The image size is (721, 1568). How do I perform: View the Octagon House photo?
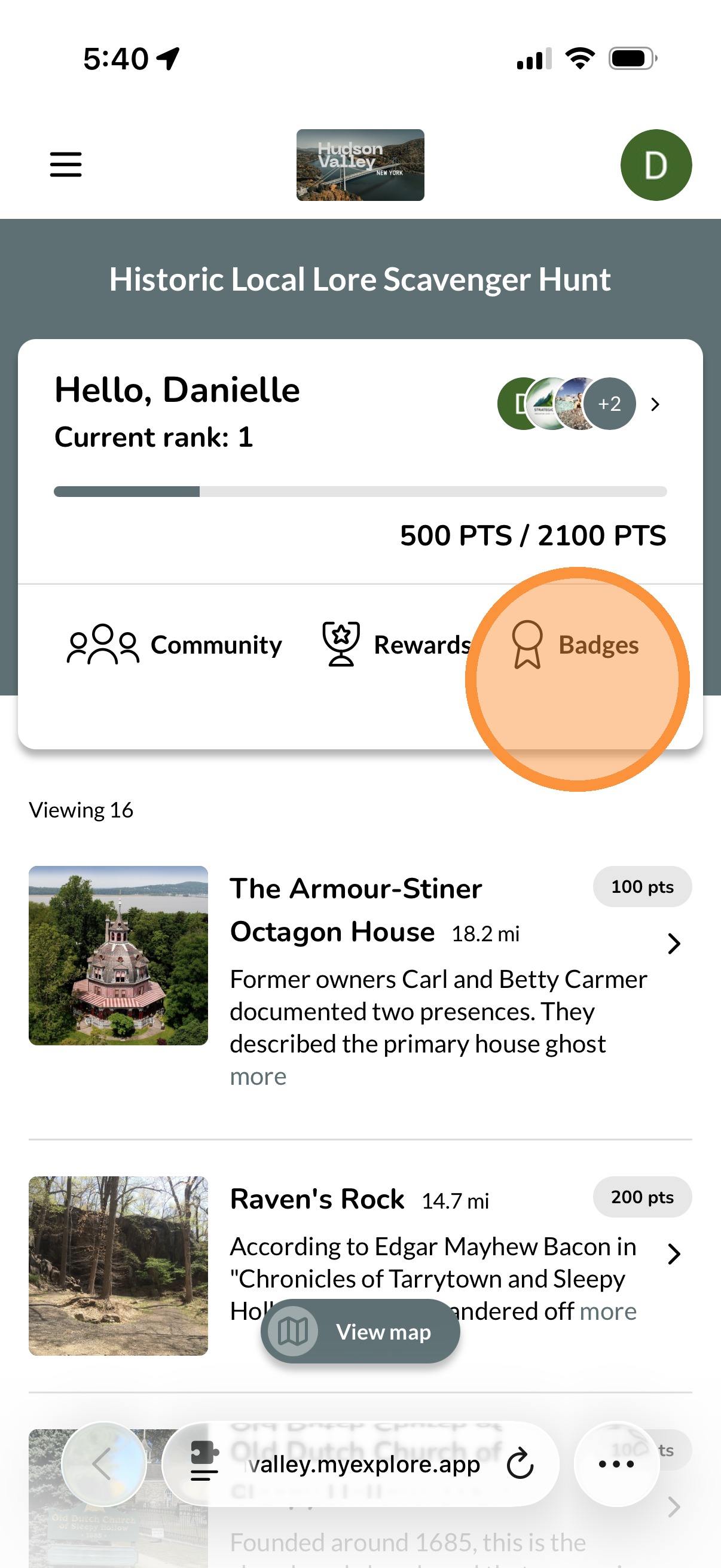pyautogui.click(x=118, y=955)
